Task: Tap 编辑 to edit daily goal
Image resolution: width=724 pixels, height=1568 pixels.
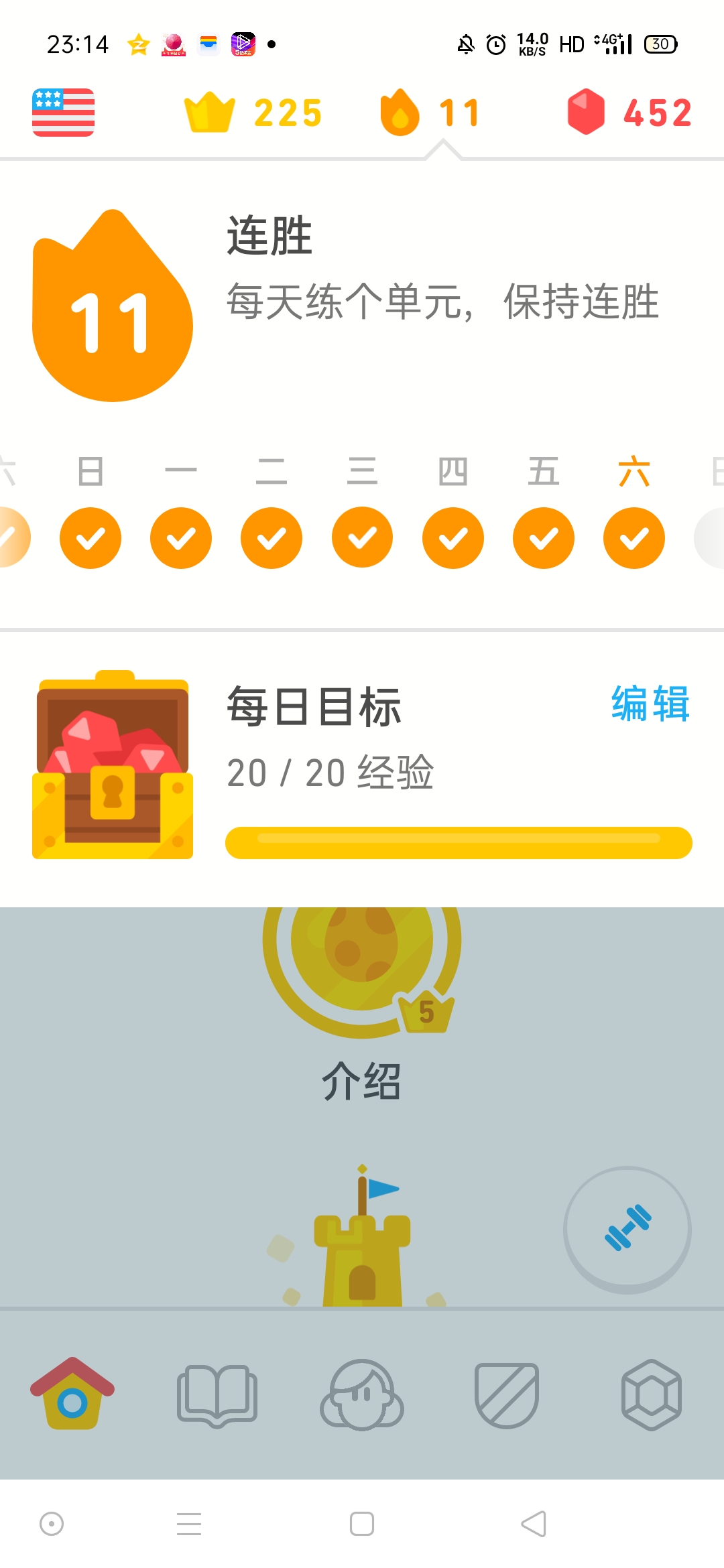Action: pyautogui.click(x=650, y=704)
